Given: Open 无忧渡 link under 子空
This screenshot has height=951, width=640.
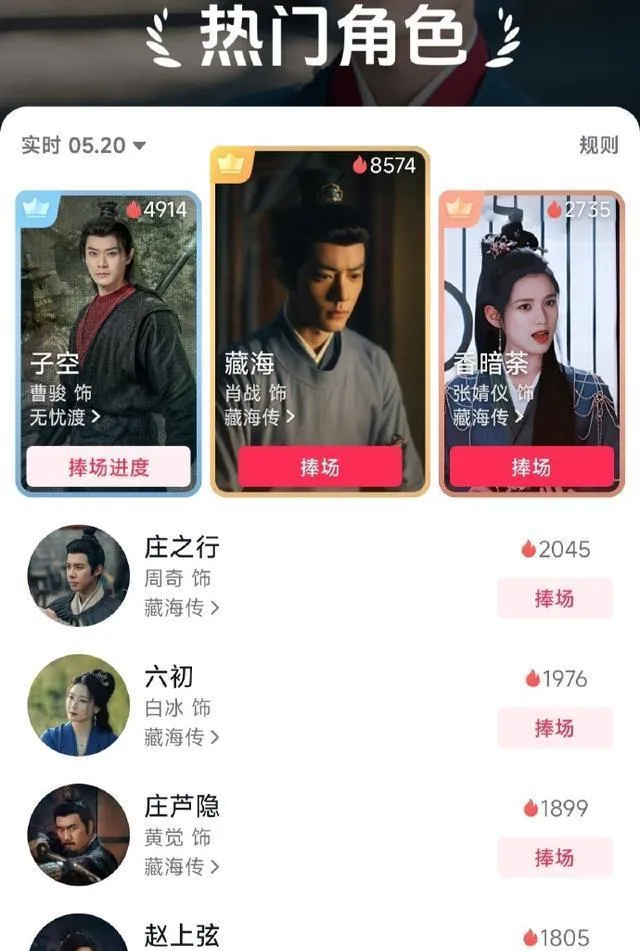Looking at the screenshot, I should point(66,417).
